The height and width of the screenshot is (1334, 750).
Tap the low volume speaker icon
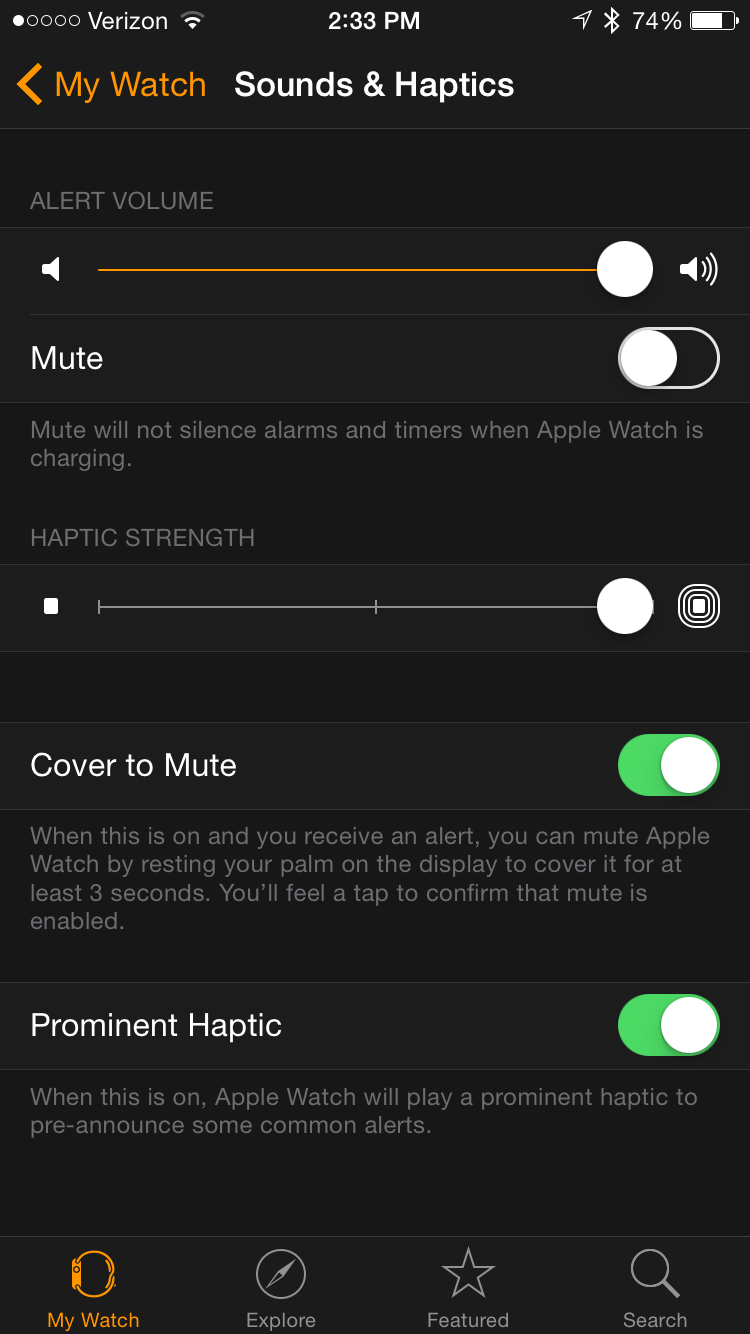tap(51, 270)
